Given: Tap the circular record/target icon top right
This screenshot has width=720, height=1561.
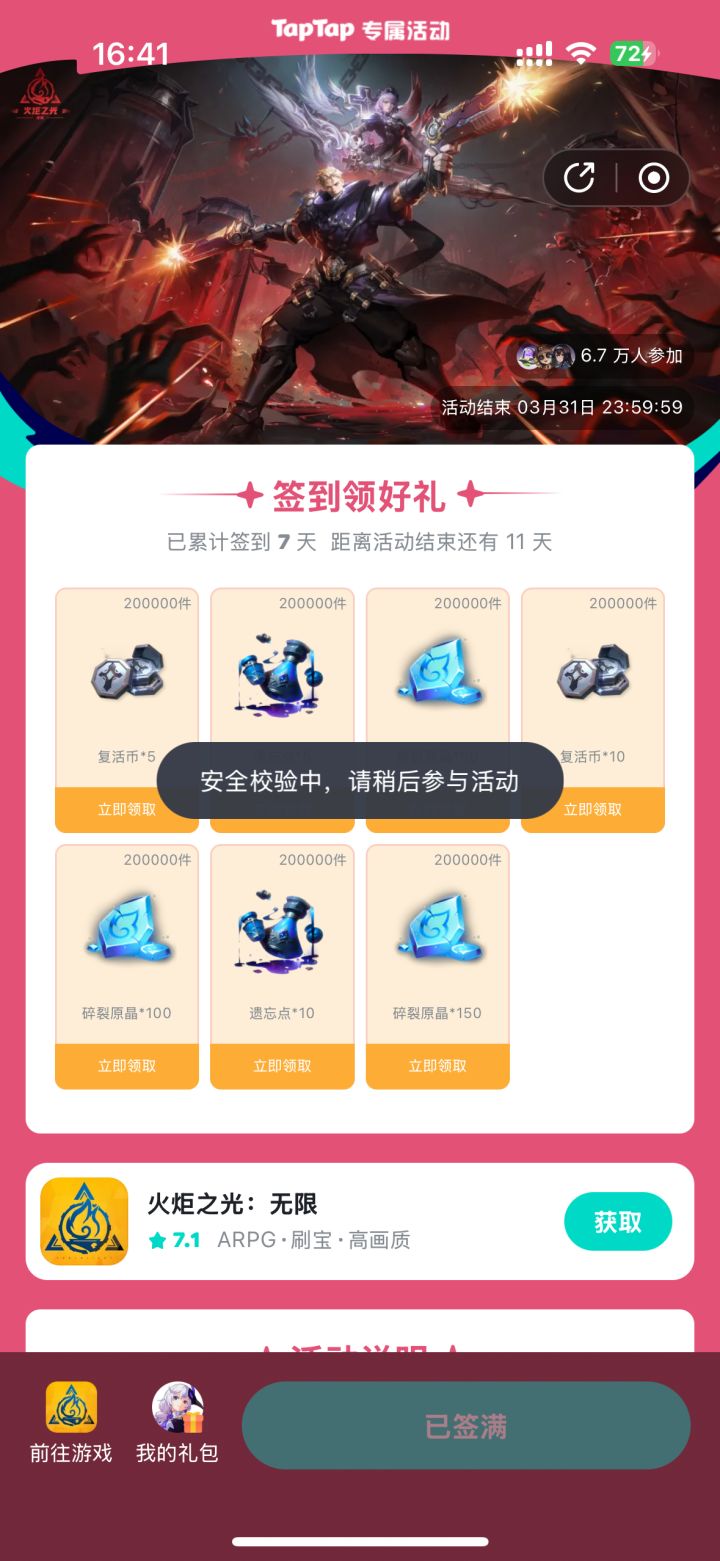Looking at the screenshot, I should tap(653, 177).
